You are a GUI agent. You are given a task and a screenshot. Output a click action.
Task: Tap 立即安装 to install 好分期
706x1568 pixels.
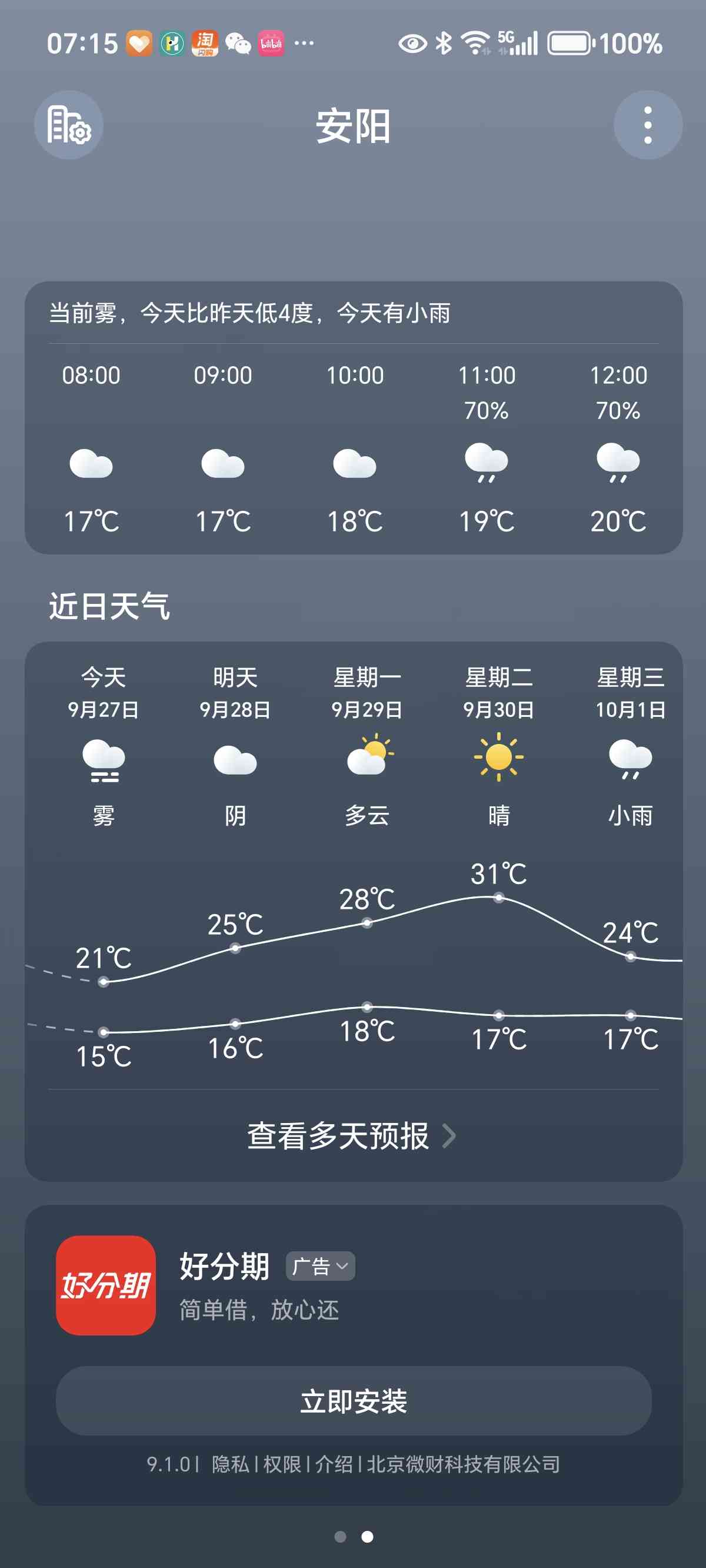353,1401
